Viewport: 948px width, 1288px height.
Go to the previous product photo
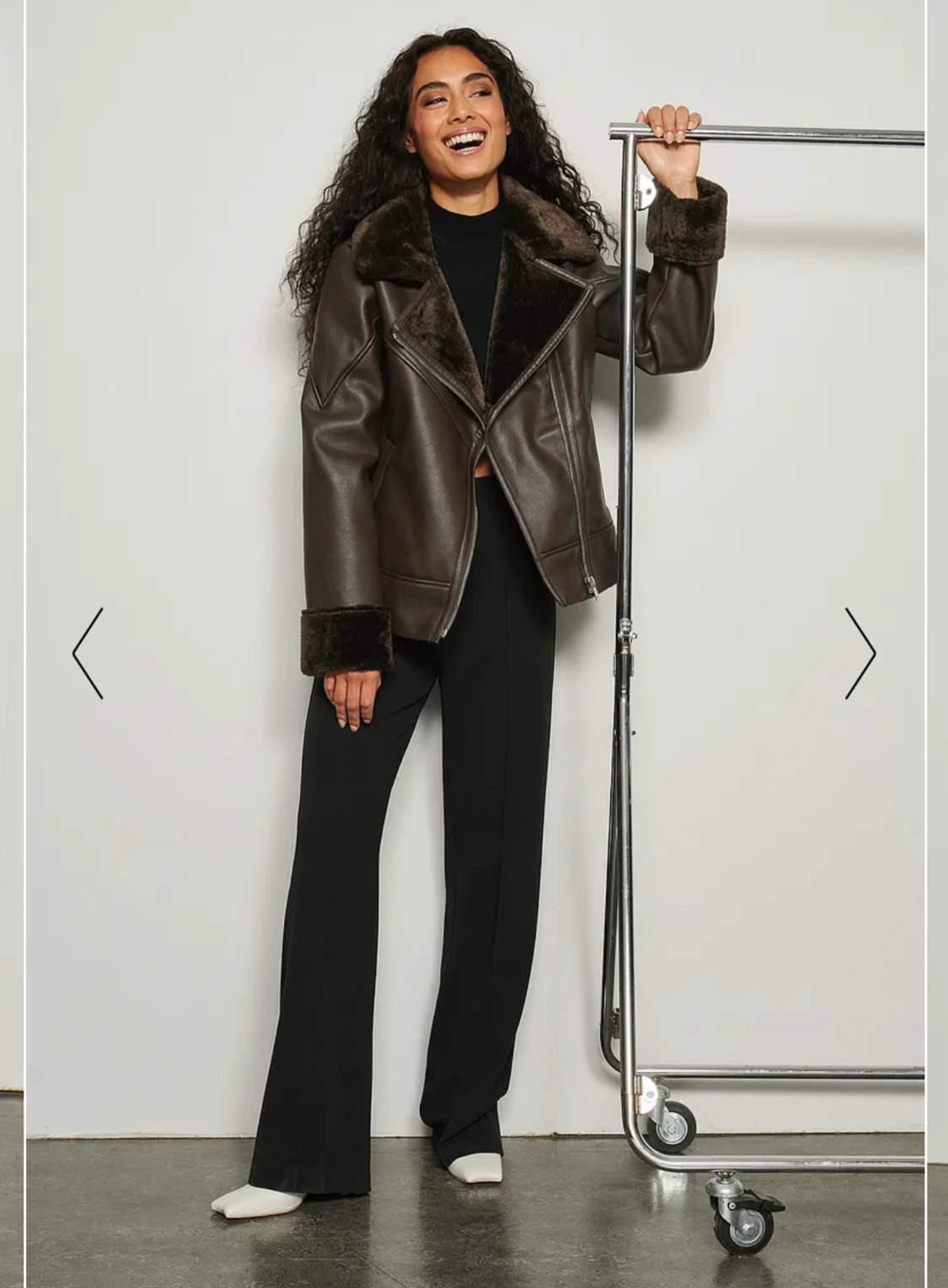[x=88, y=654]
